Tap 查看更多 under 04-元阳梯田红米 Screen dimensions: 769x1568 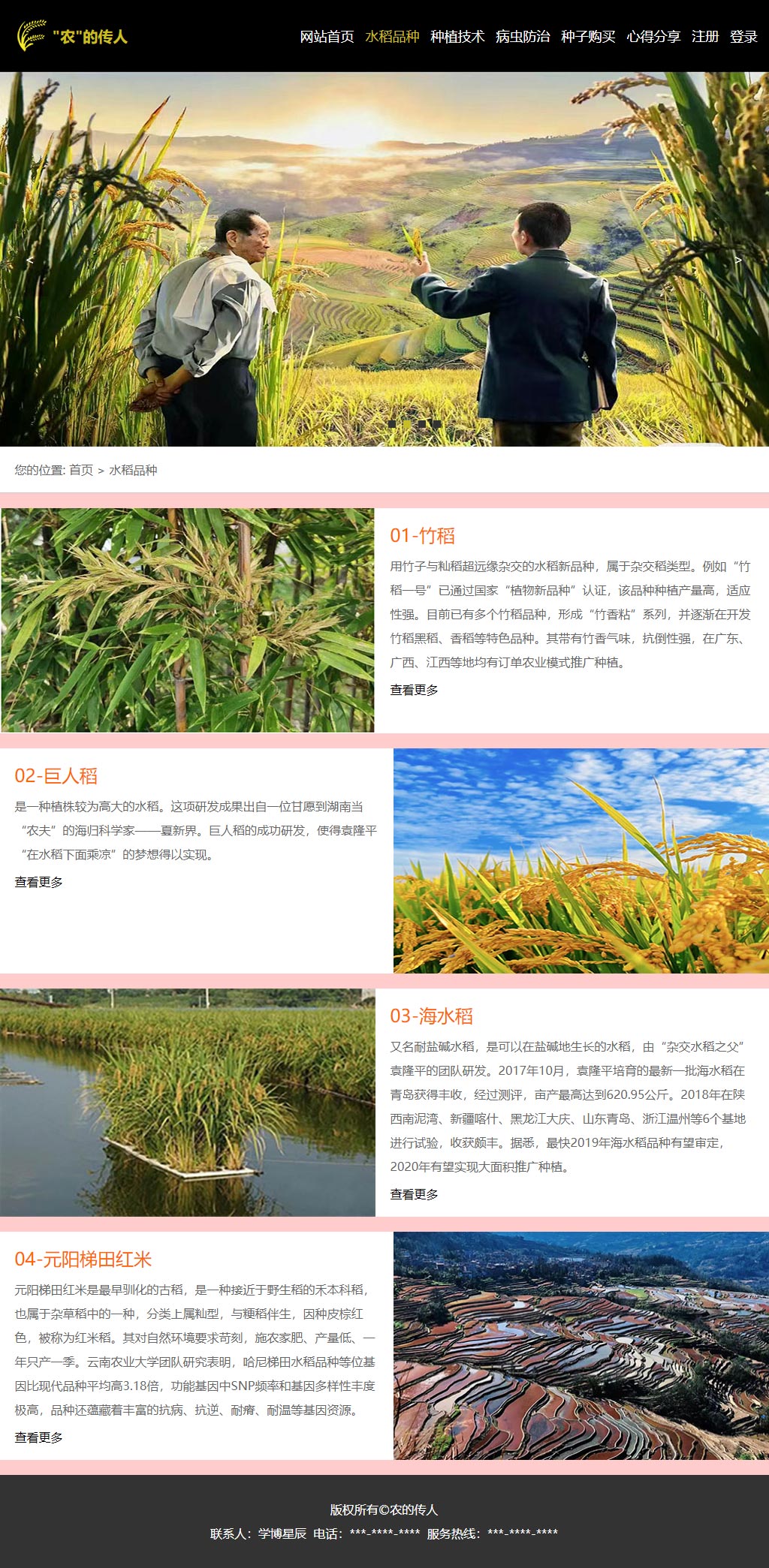click(x=39, y=1437)
